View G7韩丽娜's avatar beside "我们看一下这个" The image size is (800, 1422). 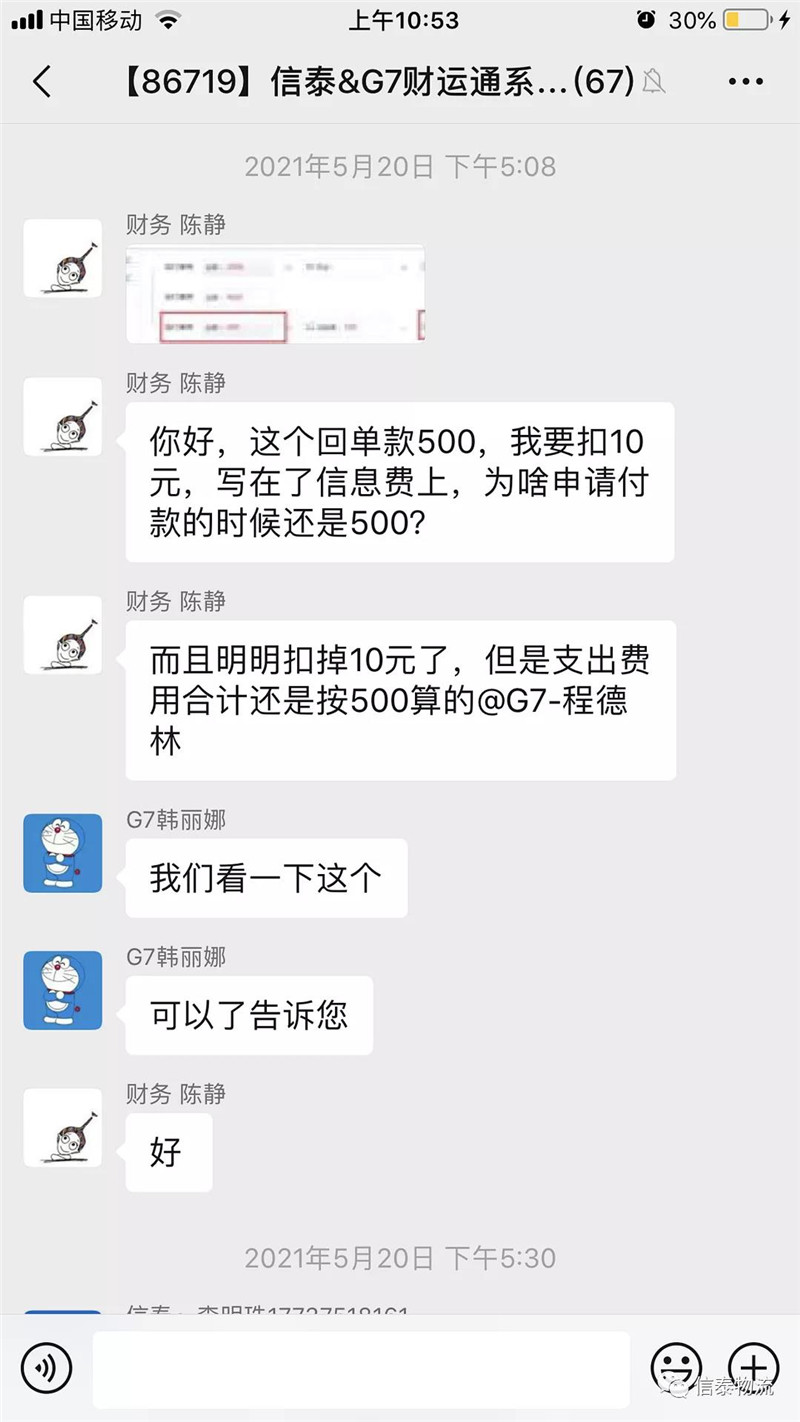point(63,853)
